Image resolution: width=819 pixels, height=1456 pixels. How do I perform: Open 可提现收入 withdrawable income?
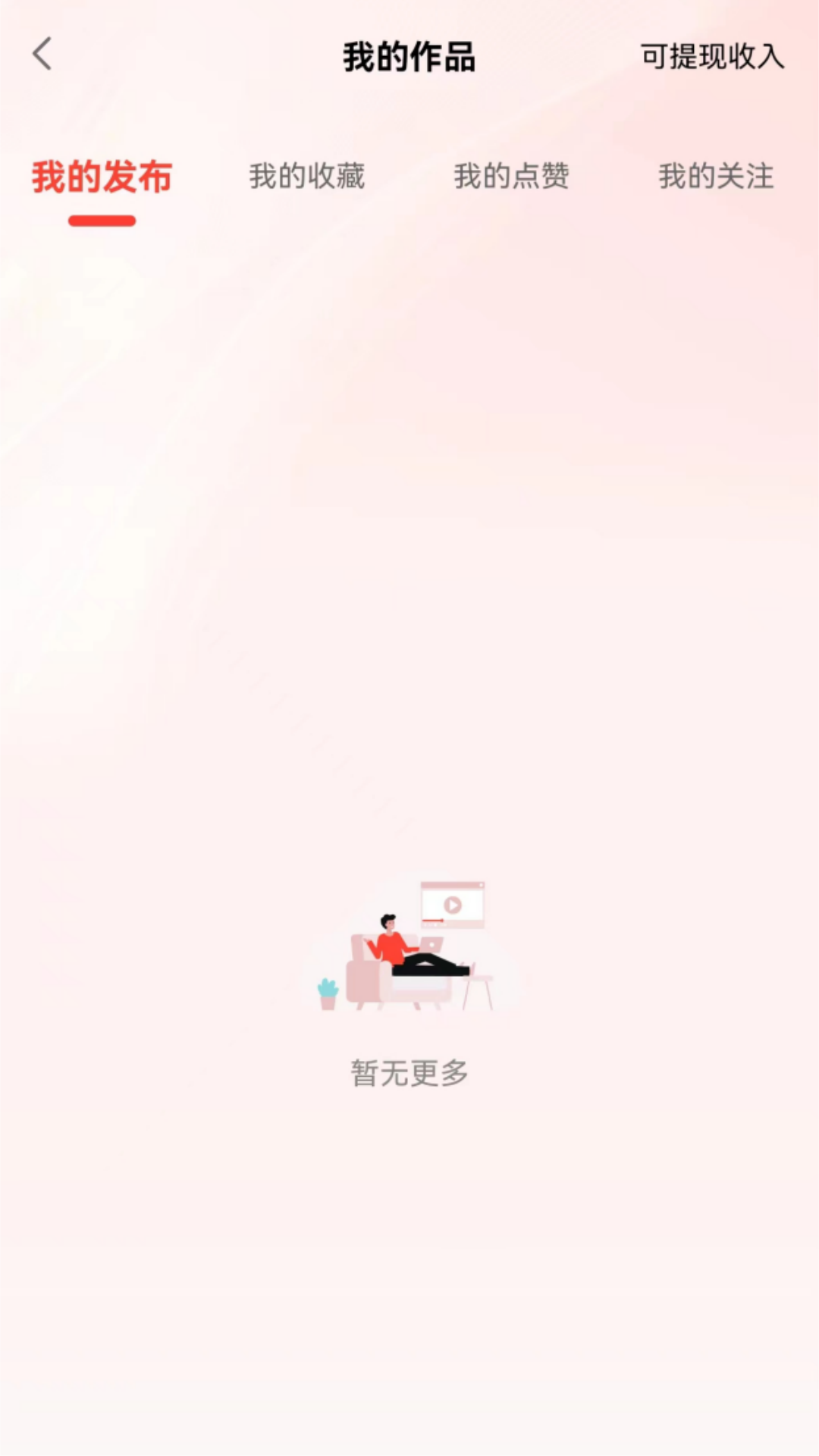pyautogui.click(x=711, y=56)
